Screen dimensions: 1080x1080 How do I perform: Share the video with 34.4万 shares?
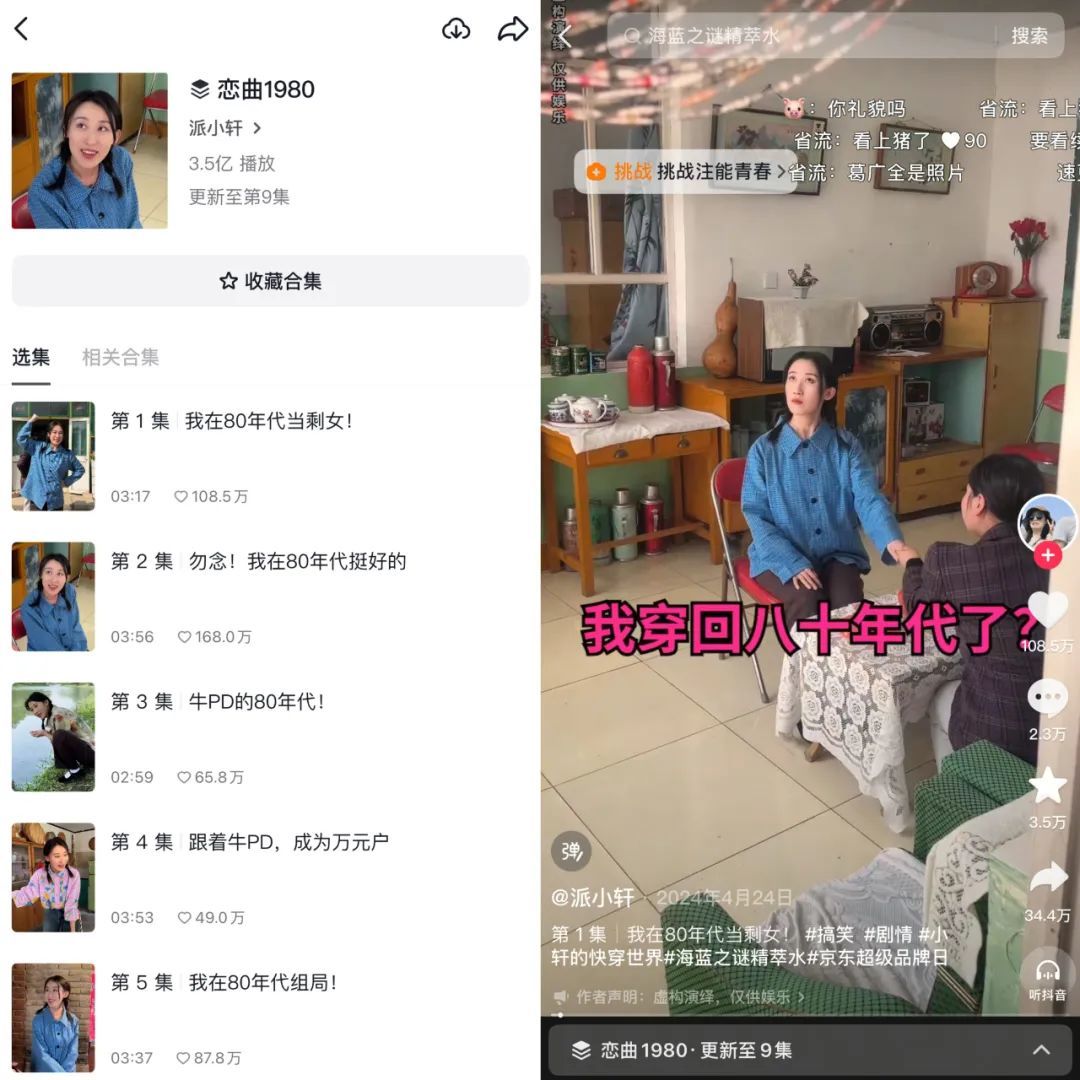pyautogui.click(x=1047, y=878)
